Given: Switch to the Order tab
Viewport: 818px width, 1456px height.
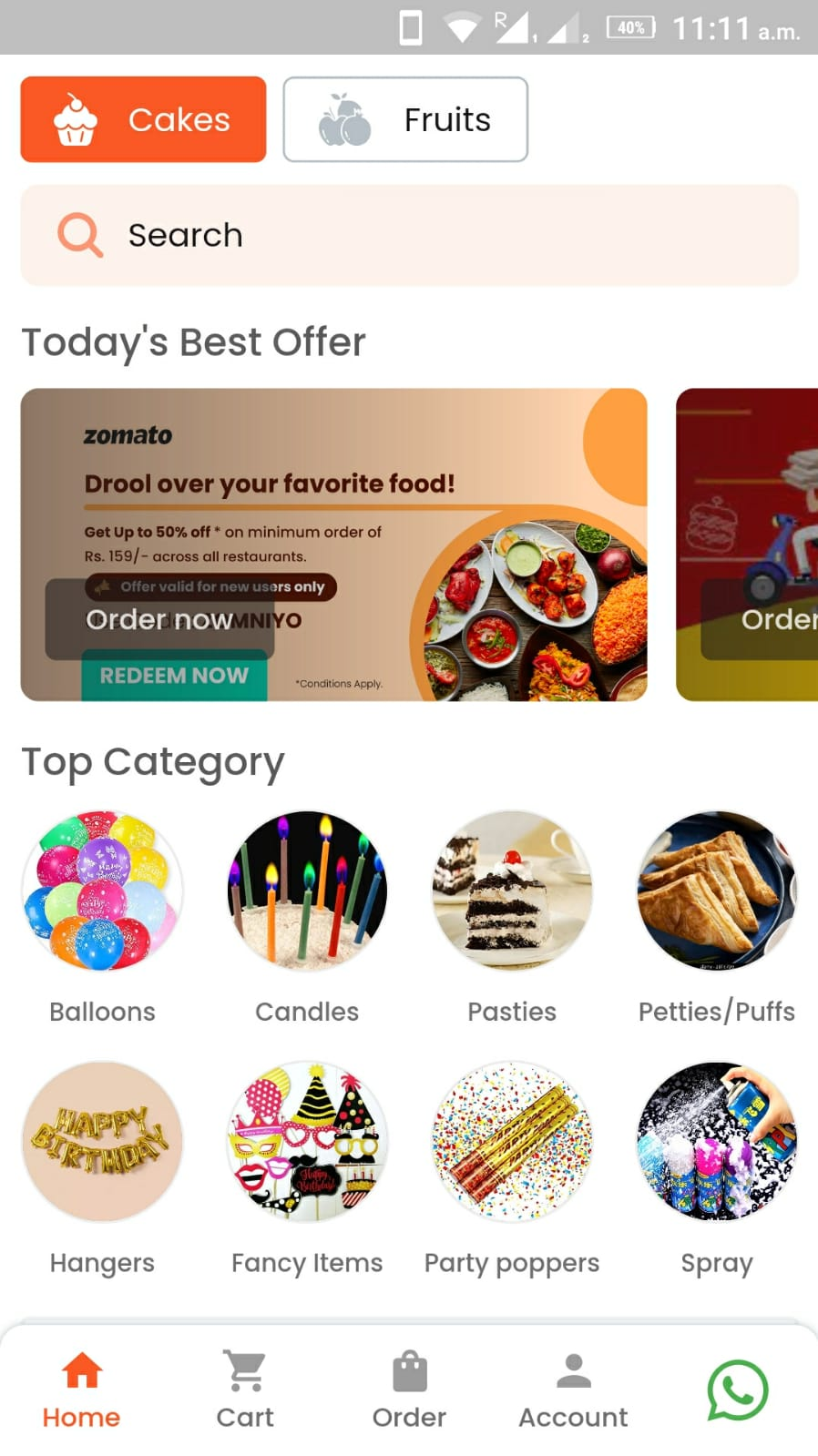Looking at the screenshot, I should [x=409, y=1390].
